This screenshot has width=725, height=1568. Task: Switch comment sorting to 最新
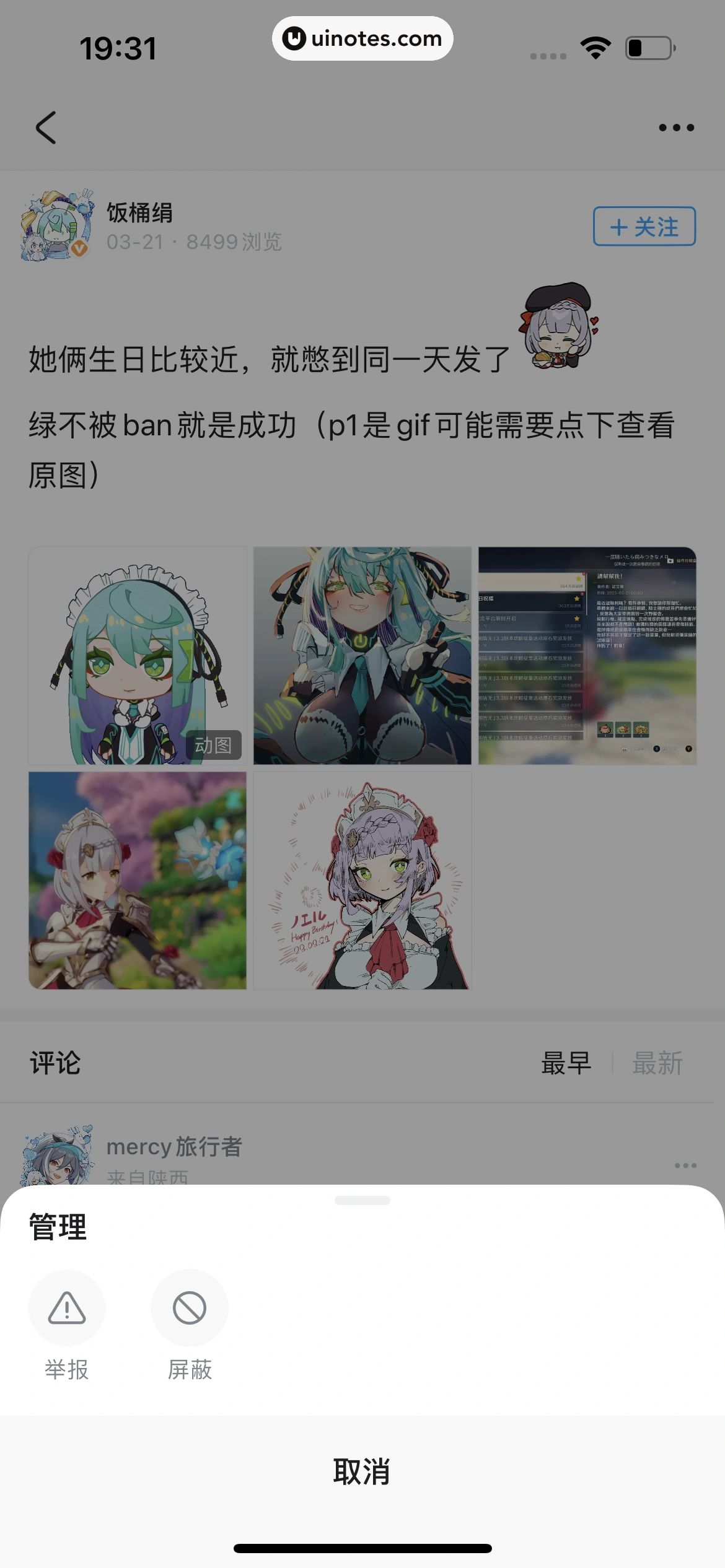(658, 1063)
